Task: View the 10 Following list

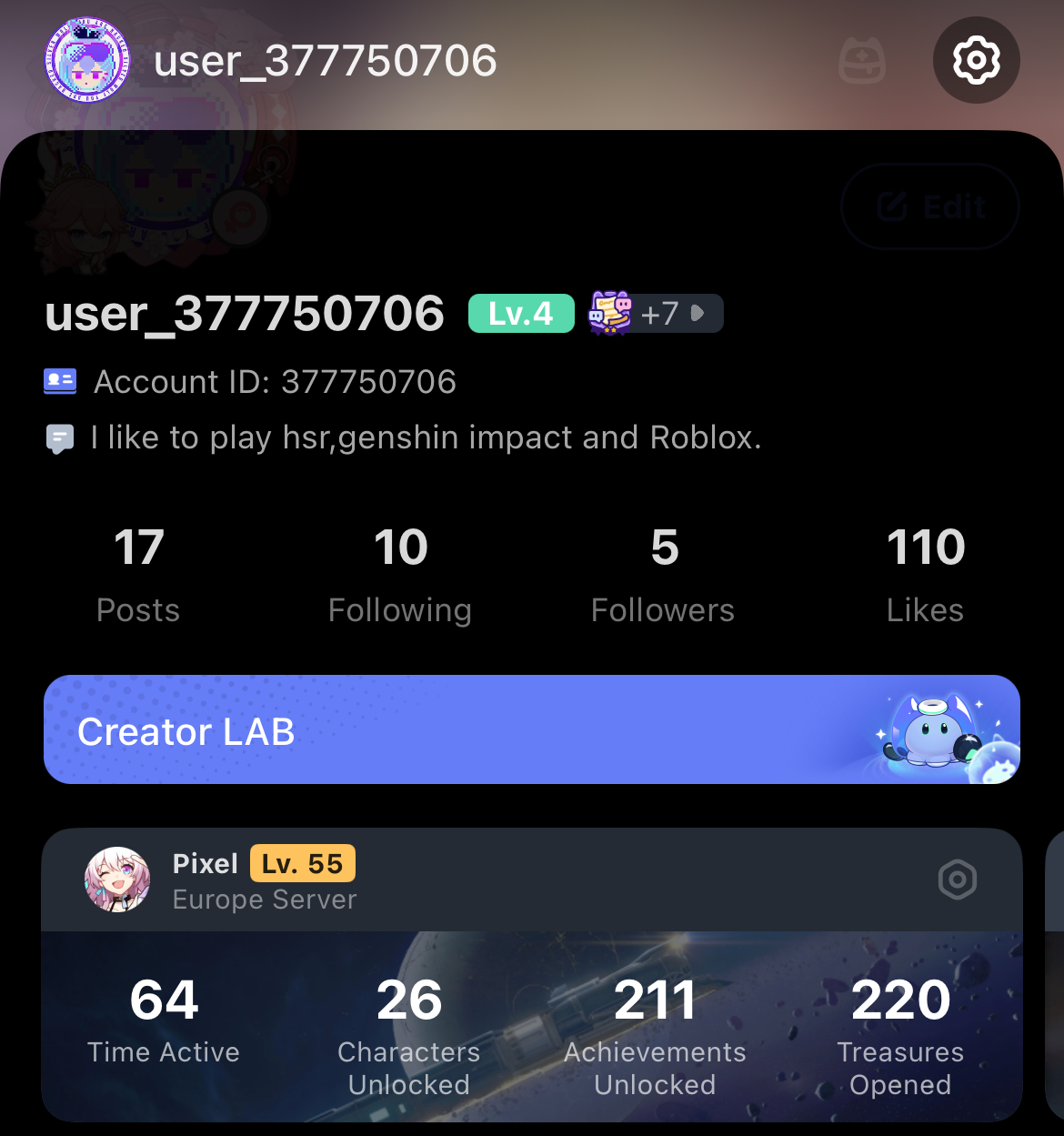Action: tap(400, 575)
